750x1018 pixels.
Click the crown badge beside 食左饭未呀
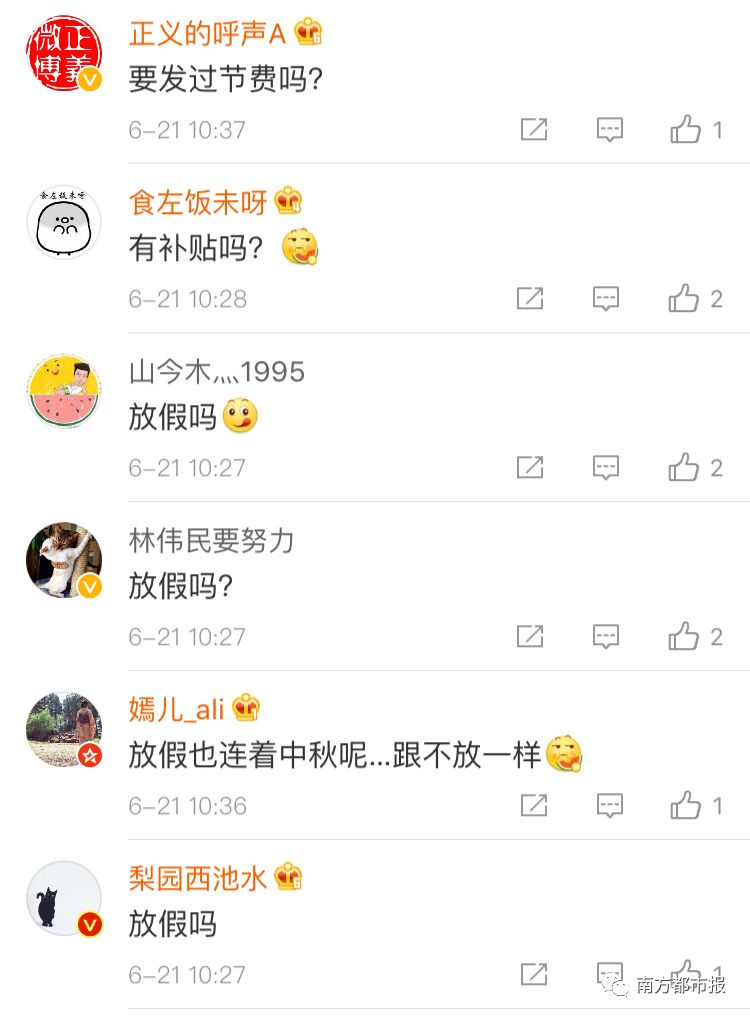coord(290,202)
